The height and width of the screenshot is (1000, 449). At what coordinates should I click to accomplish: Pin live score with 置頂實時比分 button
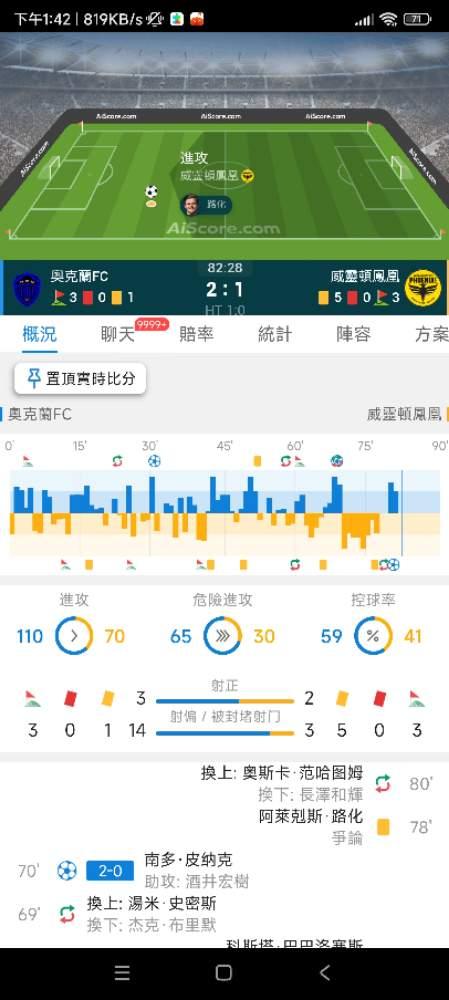coord(80,379)
